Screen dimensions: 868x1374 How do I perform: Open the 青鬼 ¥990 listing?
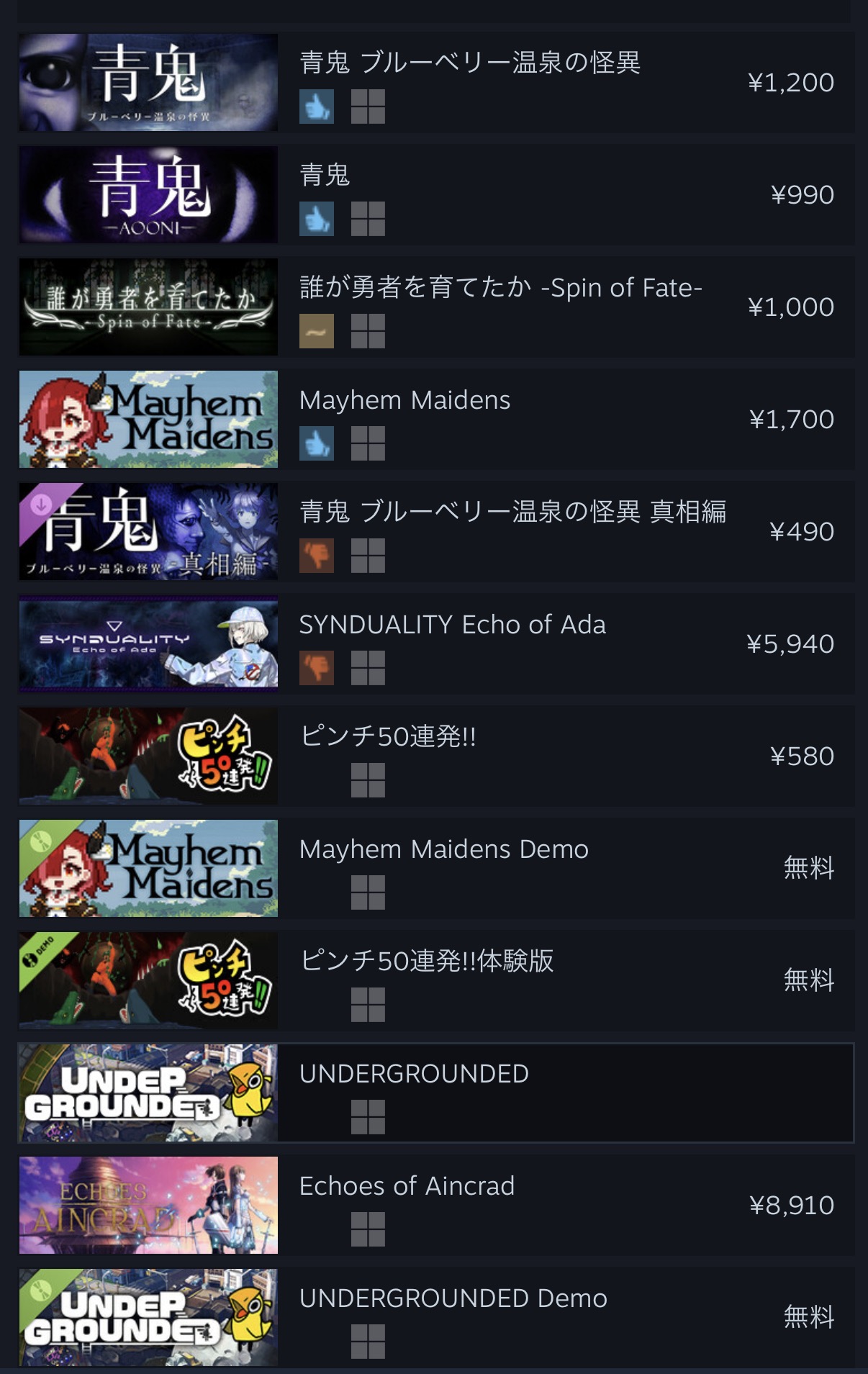pos(324,175)
